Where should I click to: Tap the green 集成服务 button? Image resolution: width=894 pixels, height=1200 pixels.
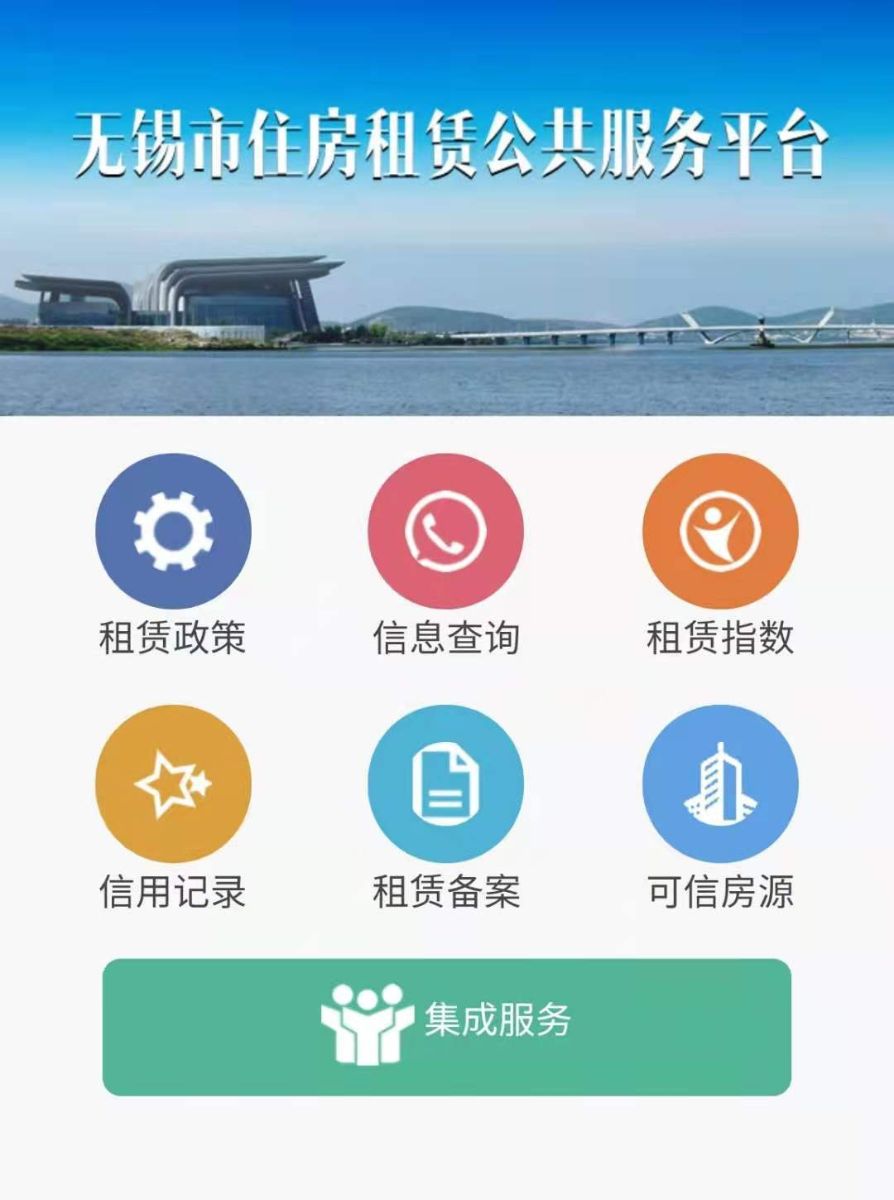(447, 1027)
